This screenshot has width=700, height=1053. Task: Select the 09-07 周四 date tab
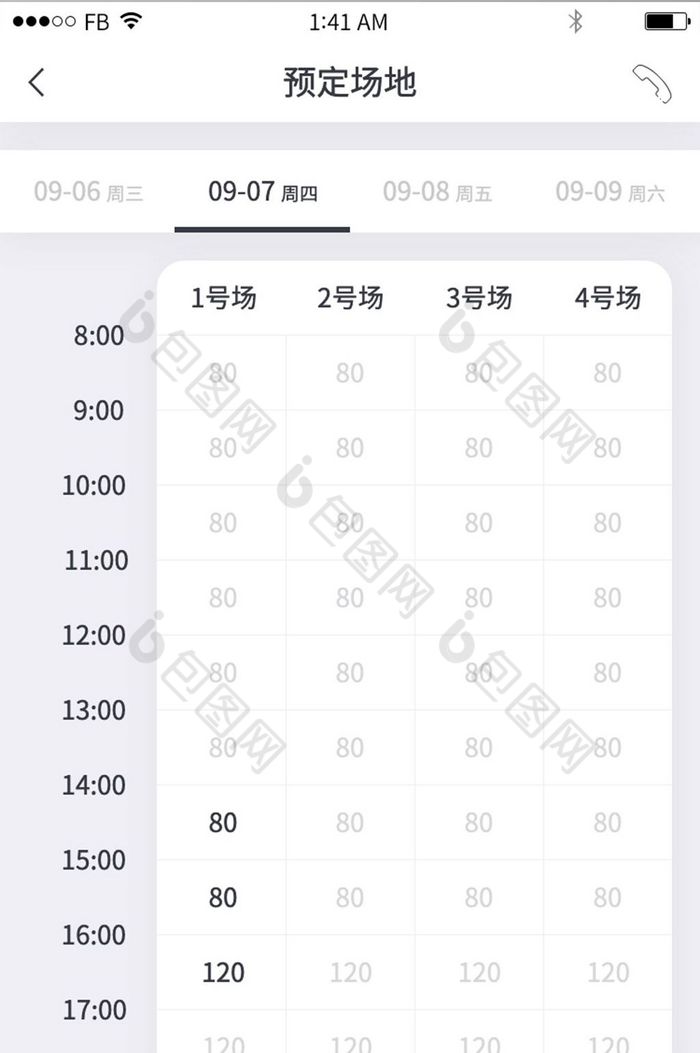(263, 192)
